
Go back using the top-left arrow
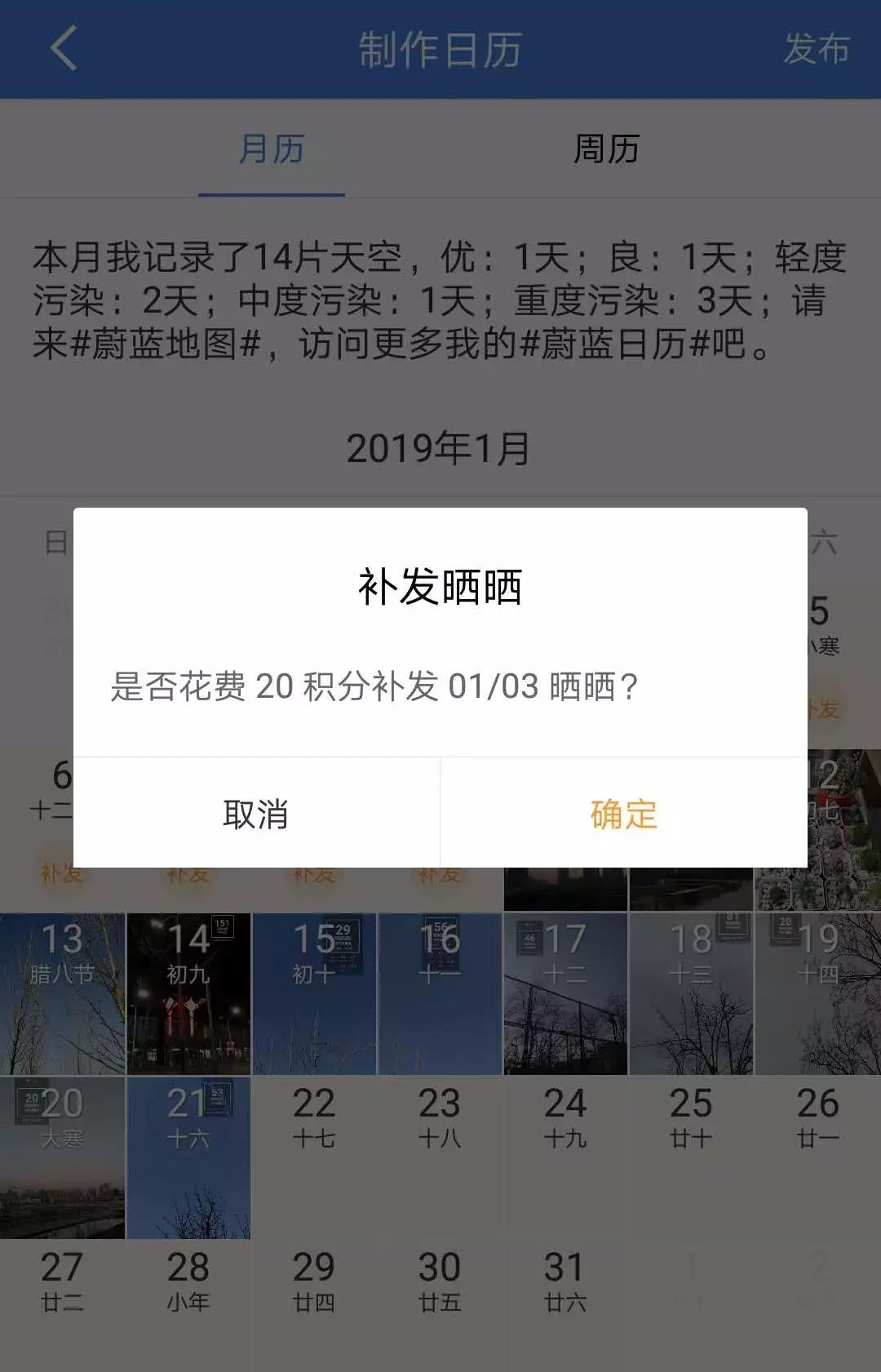coord(64,49)
